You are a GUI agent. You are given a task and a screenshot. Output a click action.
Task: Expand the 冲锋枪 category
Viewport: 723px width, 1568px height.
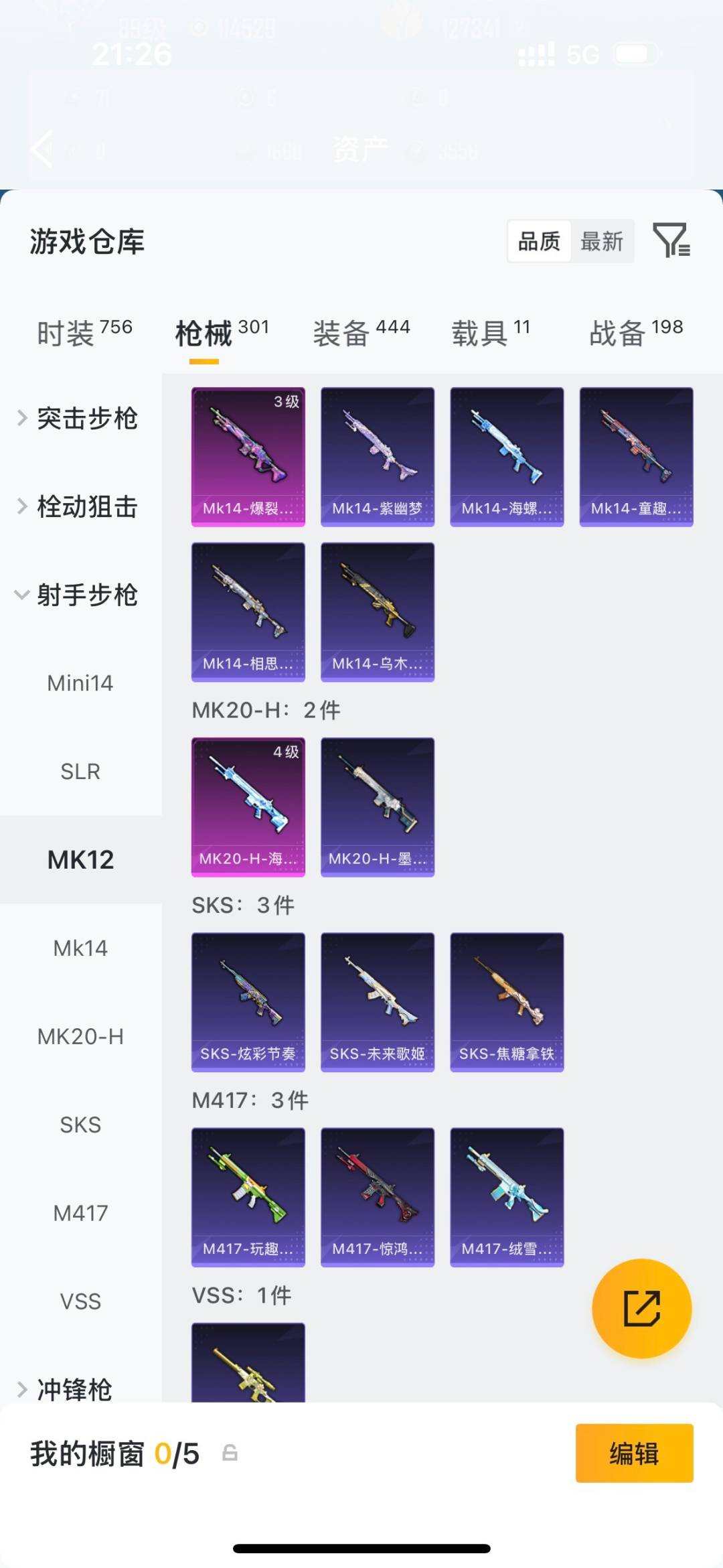tap(66, 1389)
